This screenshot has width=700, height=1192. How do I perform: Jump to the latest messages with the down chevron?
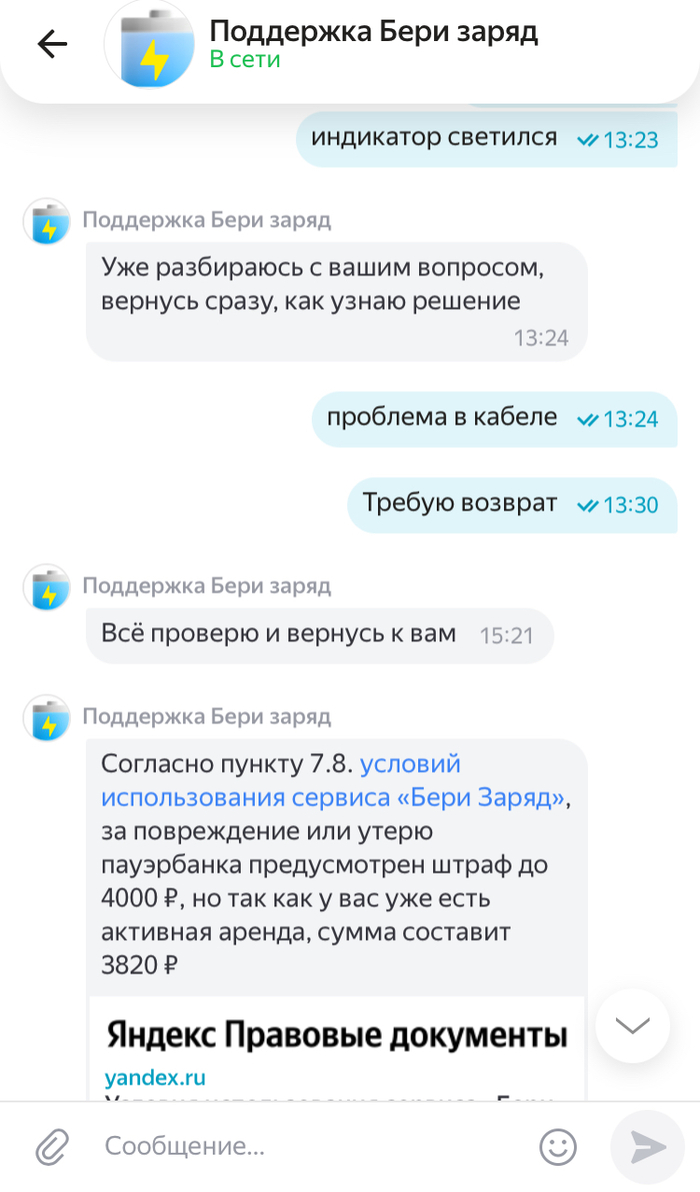pyautogui.click(x=632, y=1025)
